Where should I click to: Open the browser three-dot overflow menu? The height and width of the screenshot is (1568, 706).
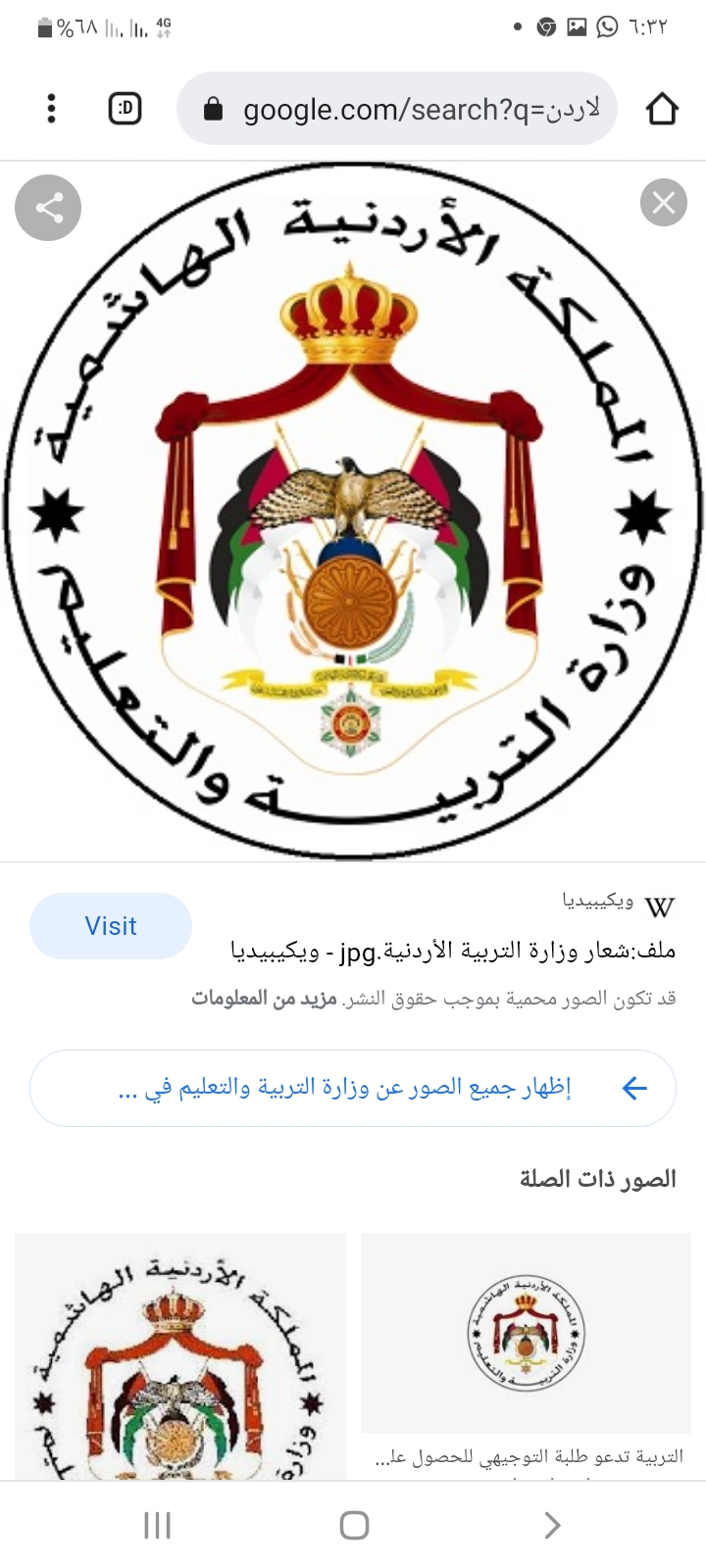51,108
